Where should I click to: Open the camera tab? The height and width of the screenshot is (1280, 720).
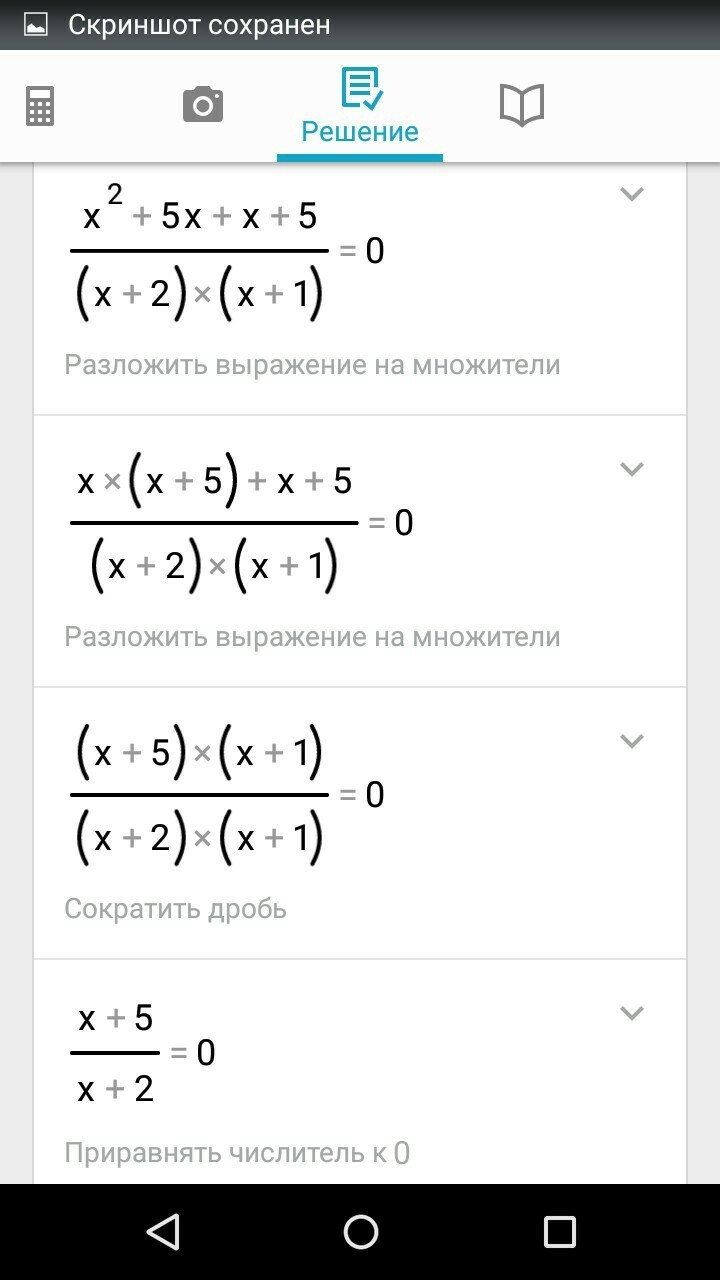pyautogui.click(x=203, y=104)
